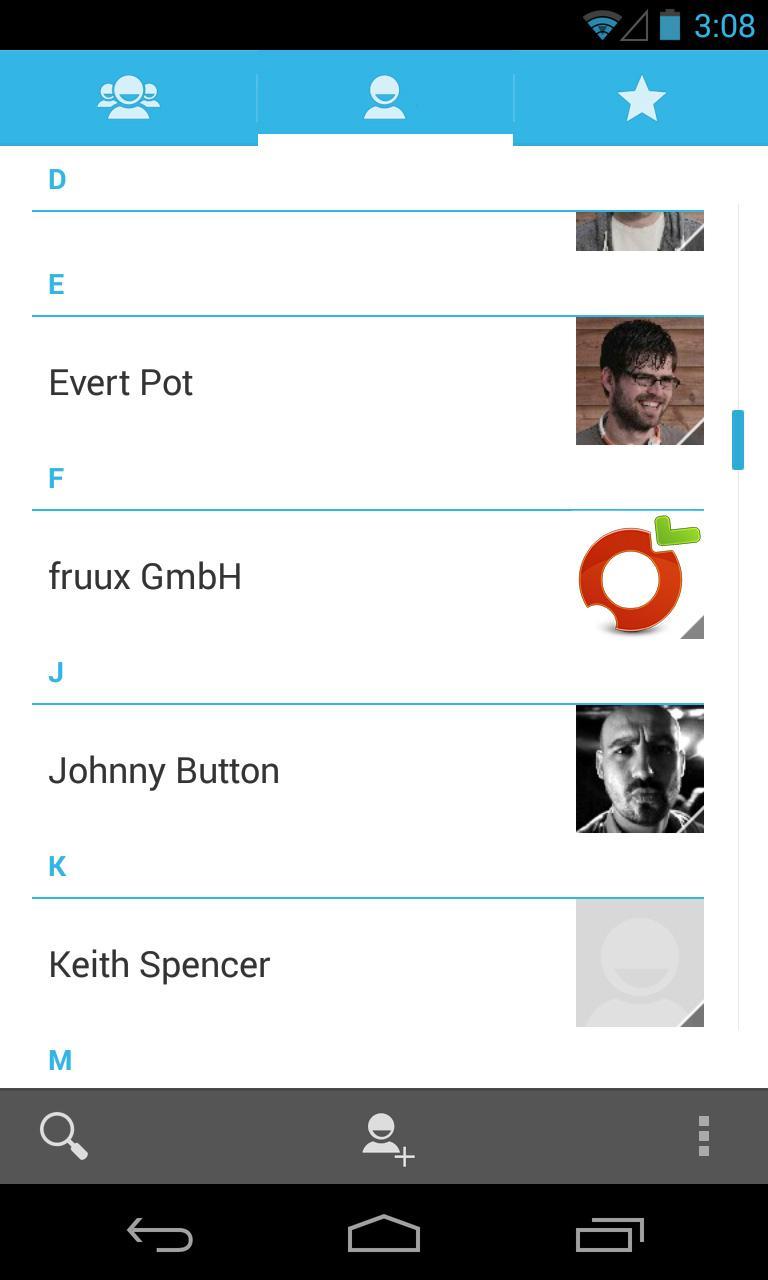Tap the fruux GmbH logo badge
This screenshot has height=1280, width=768.
(x=640, y=575)
